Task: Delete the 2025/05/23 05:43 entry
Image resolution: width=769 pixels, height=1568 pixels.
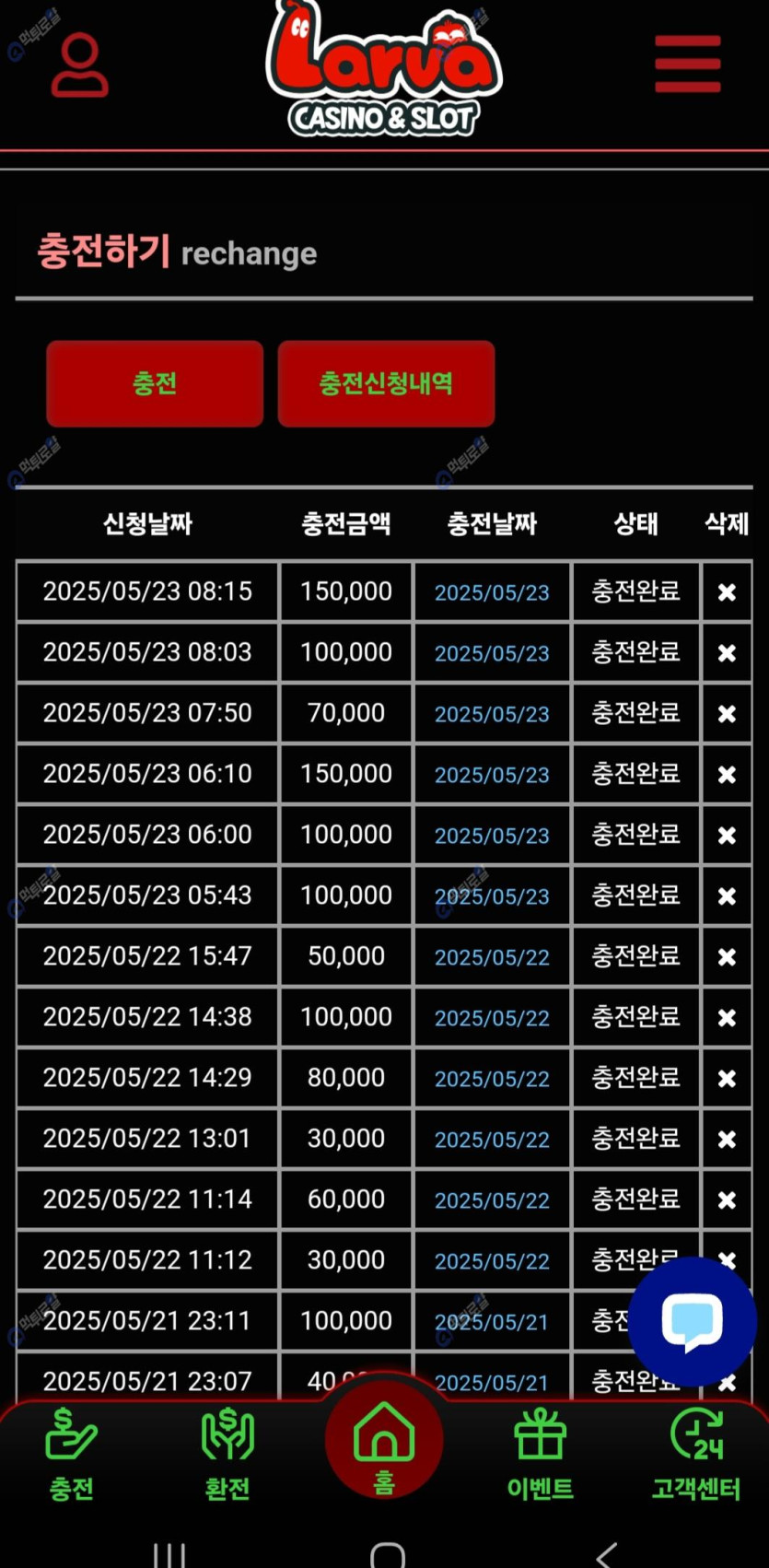Action: point(727,896)
